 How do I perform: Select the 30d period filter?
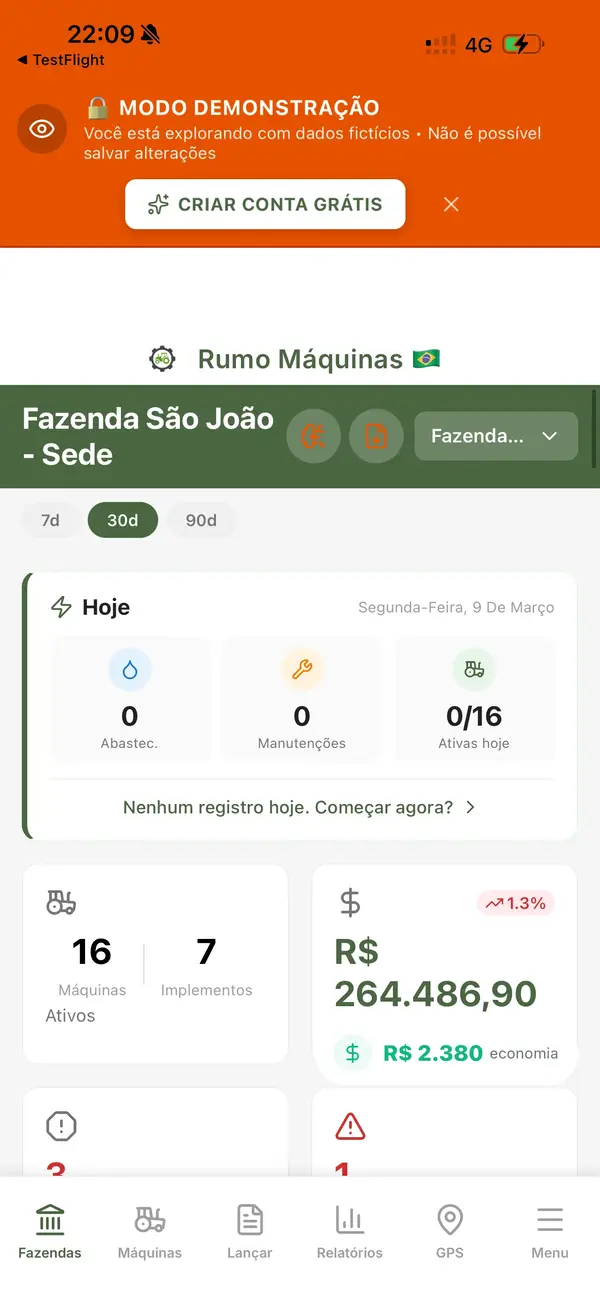coord(123,520)
